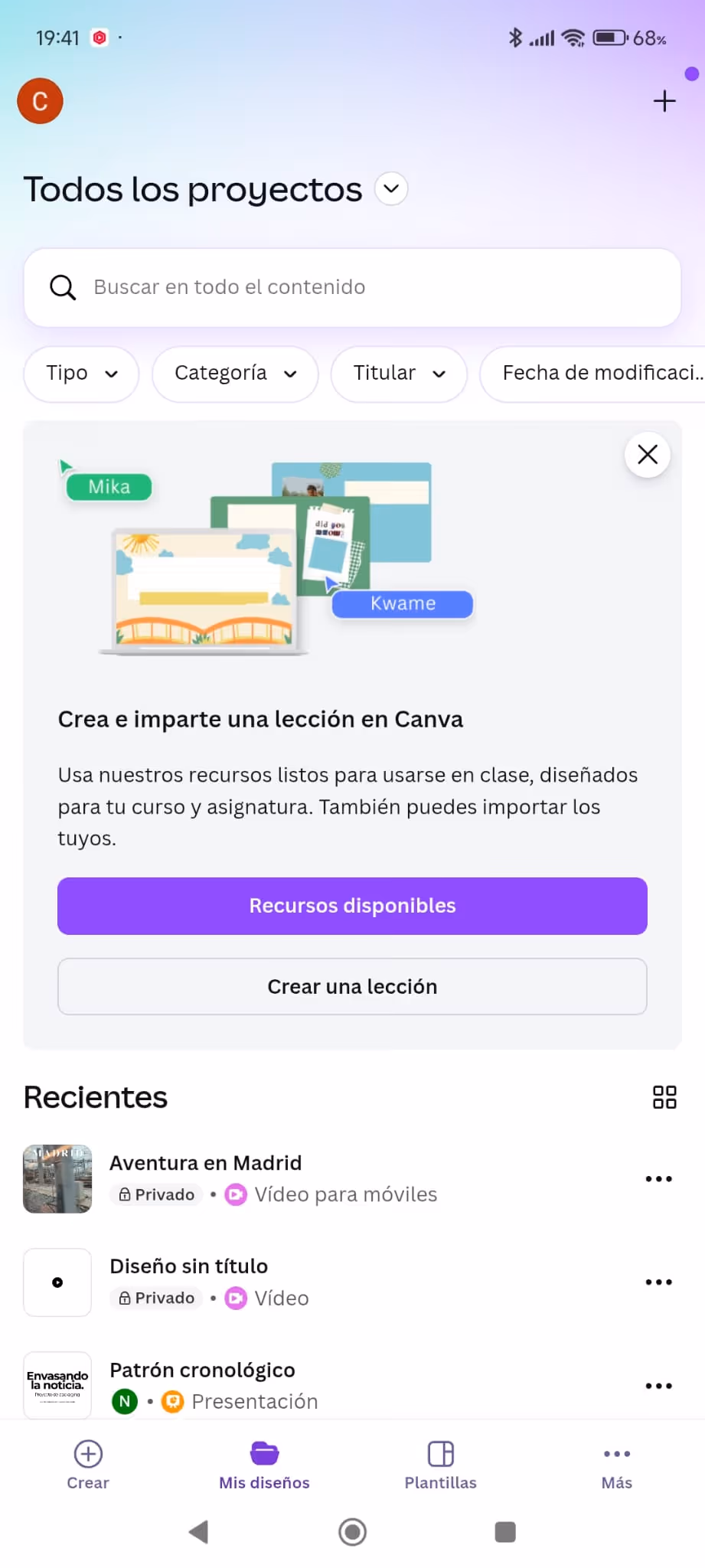Switch to grid view in Recientes
The height and width of the screenshot is (1568, 705).
click(x=664, y=1096)
